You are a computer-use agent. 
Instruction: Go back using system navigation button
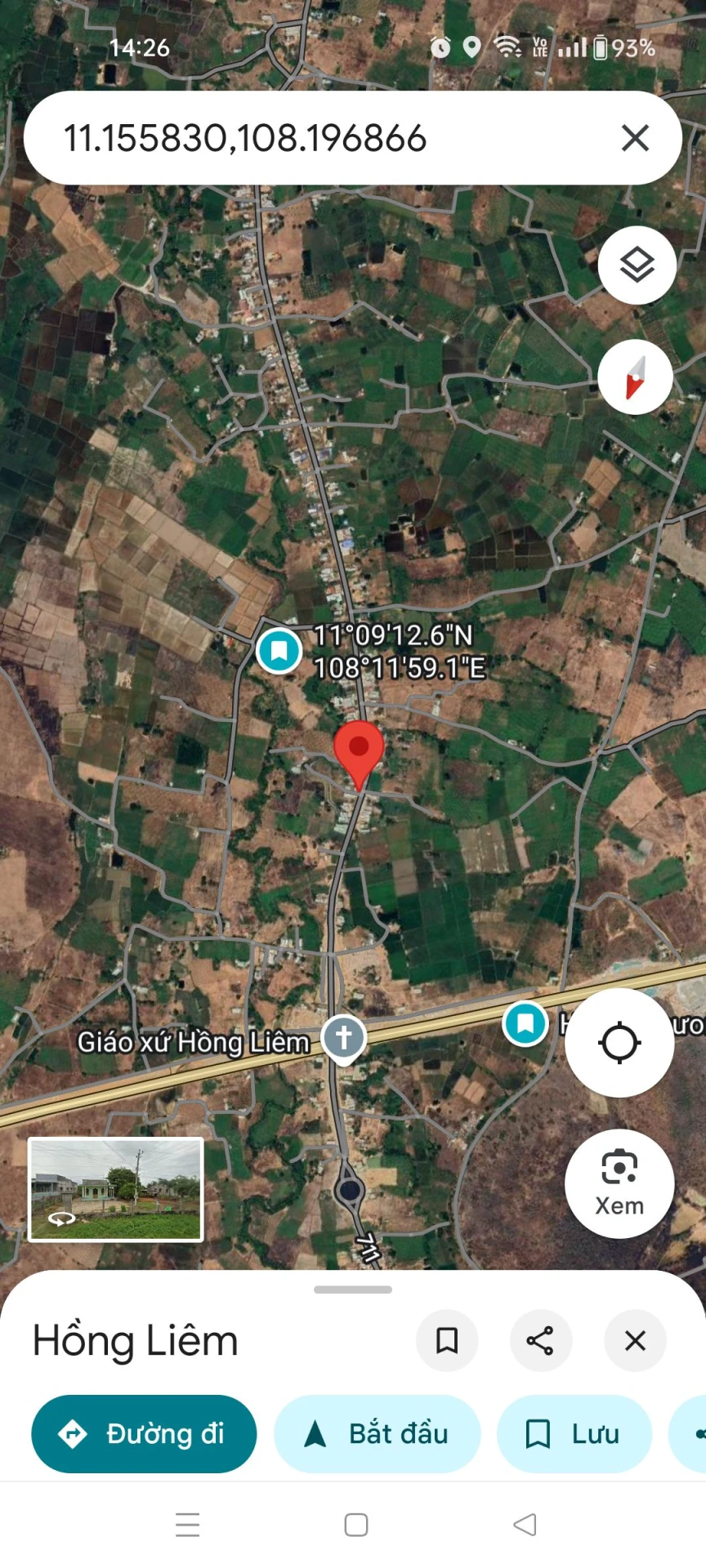[x=525, y=1524]
